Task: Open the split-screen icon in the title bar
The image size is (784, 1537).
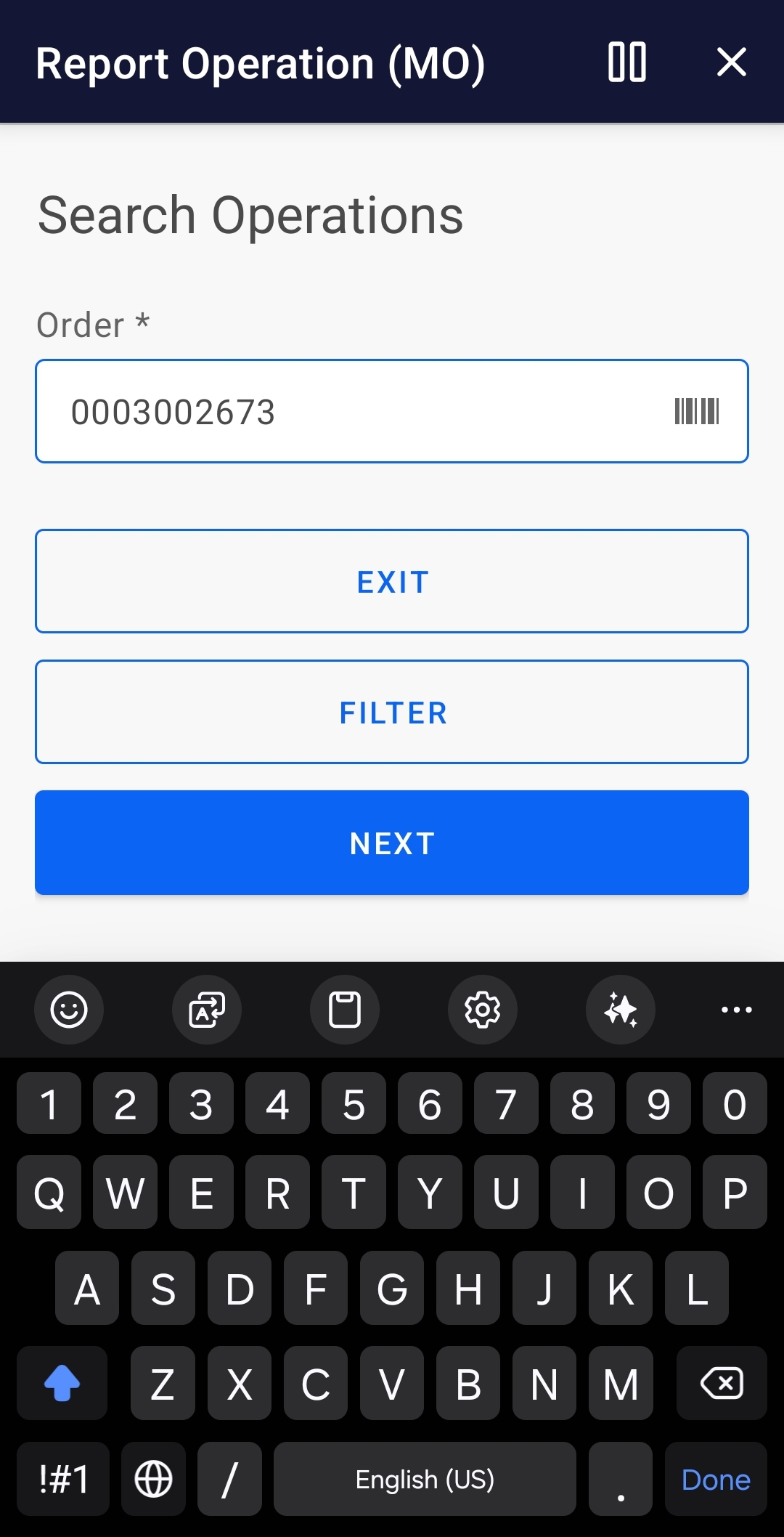Action: click(x=627, y=63)
